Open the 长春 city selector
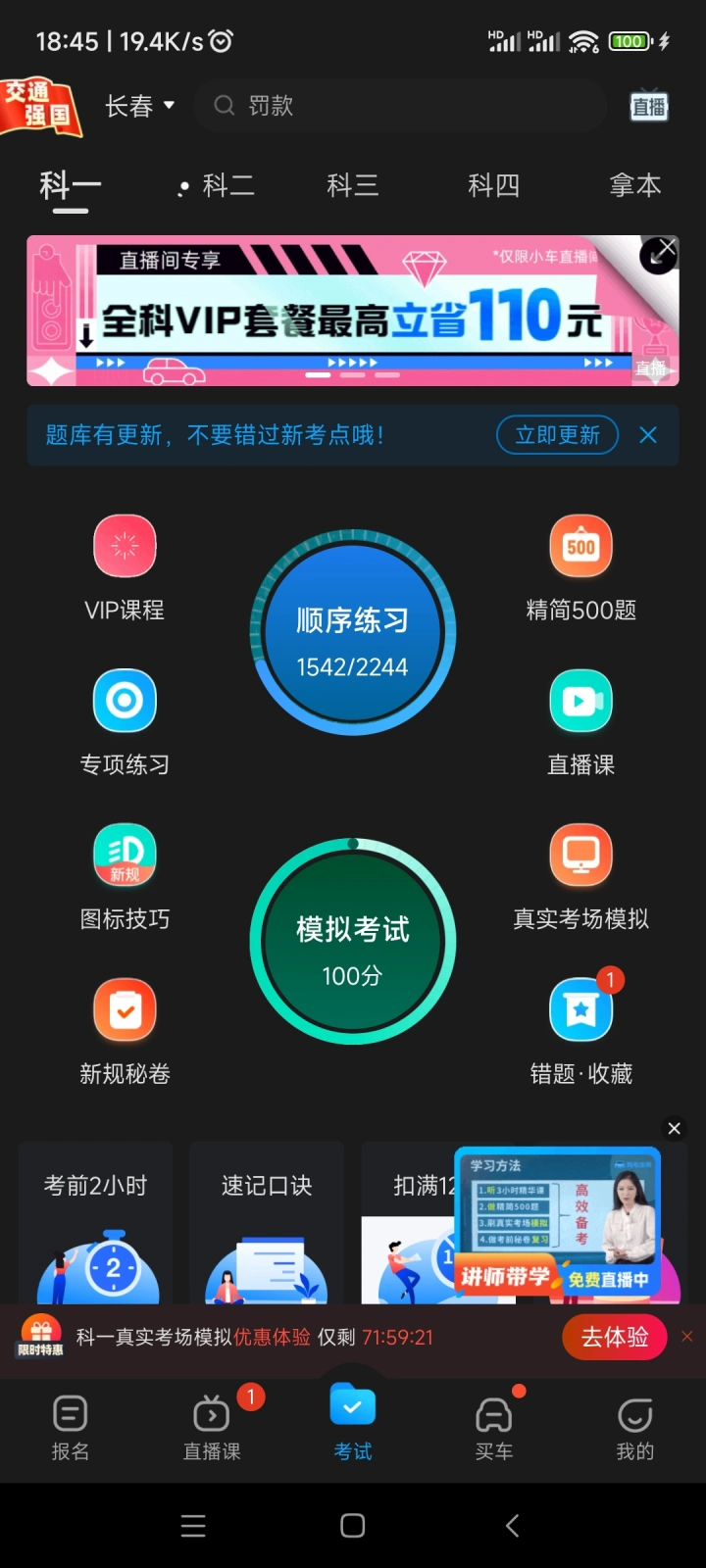Viewport: 706px width, 1568px height. pos(139,106)
